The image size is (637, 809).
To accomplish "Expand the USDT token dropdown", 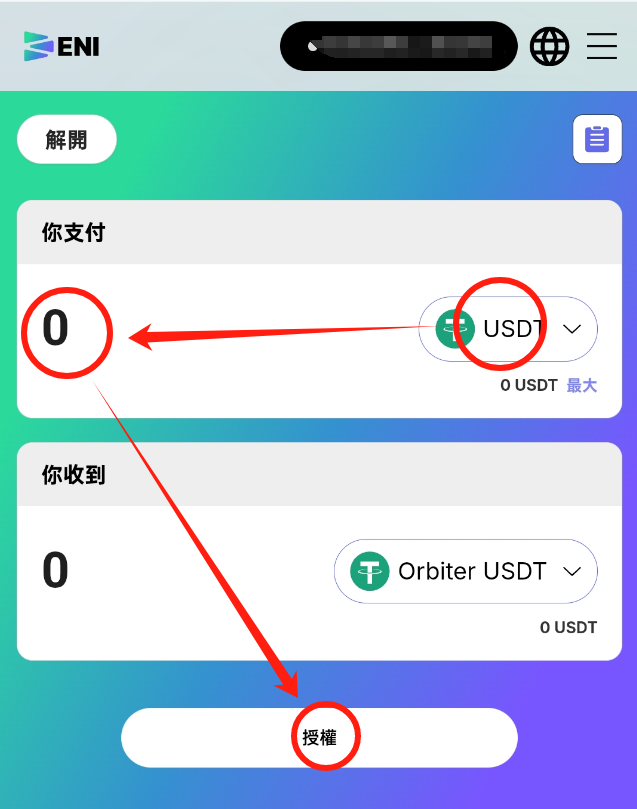I will click(x=508, y=329).
